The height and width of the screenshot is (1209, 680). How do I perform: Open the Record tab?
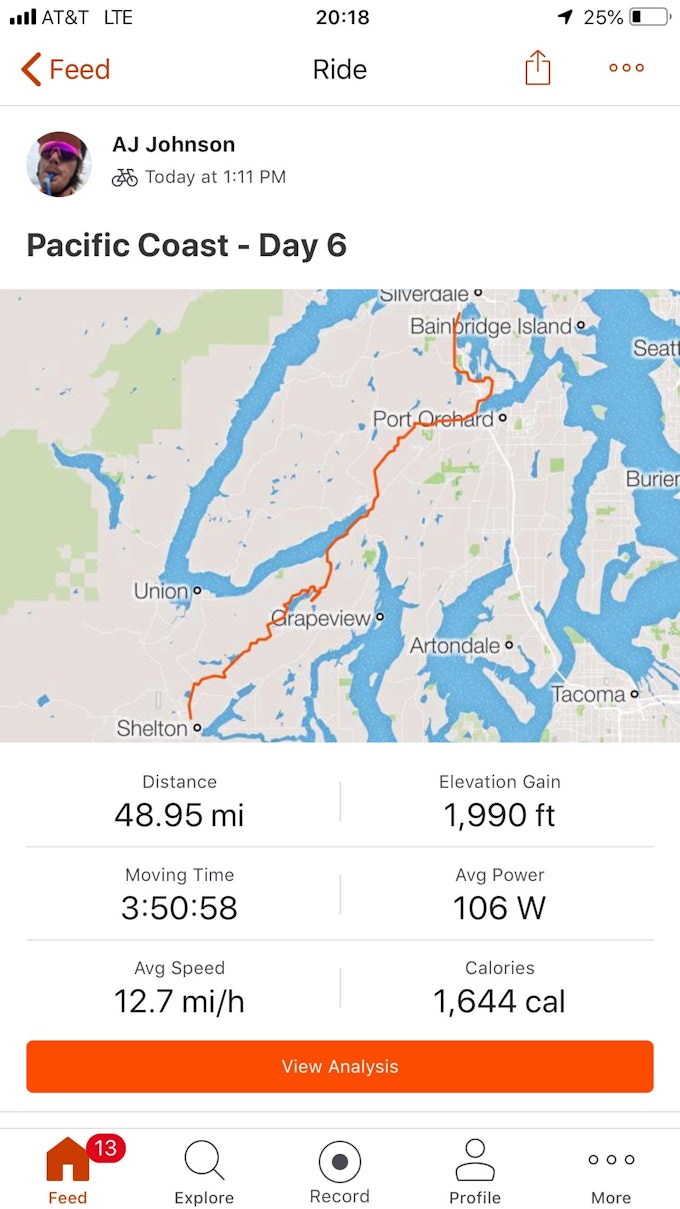[340, 1171]
